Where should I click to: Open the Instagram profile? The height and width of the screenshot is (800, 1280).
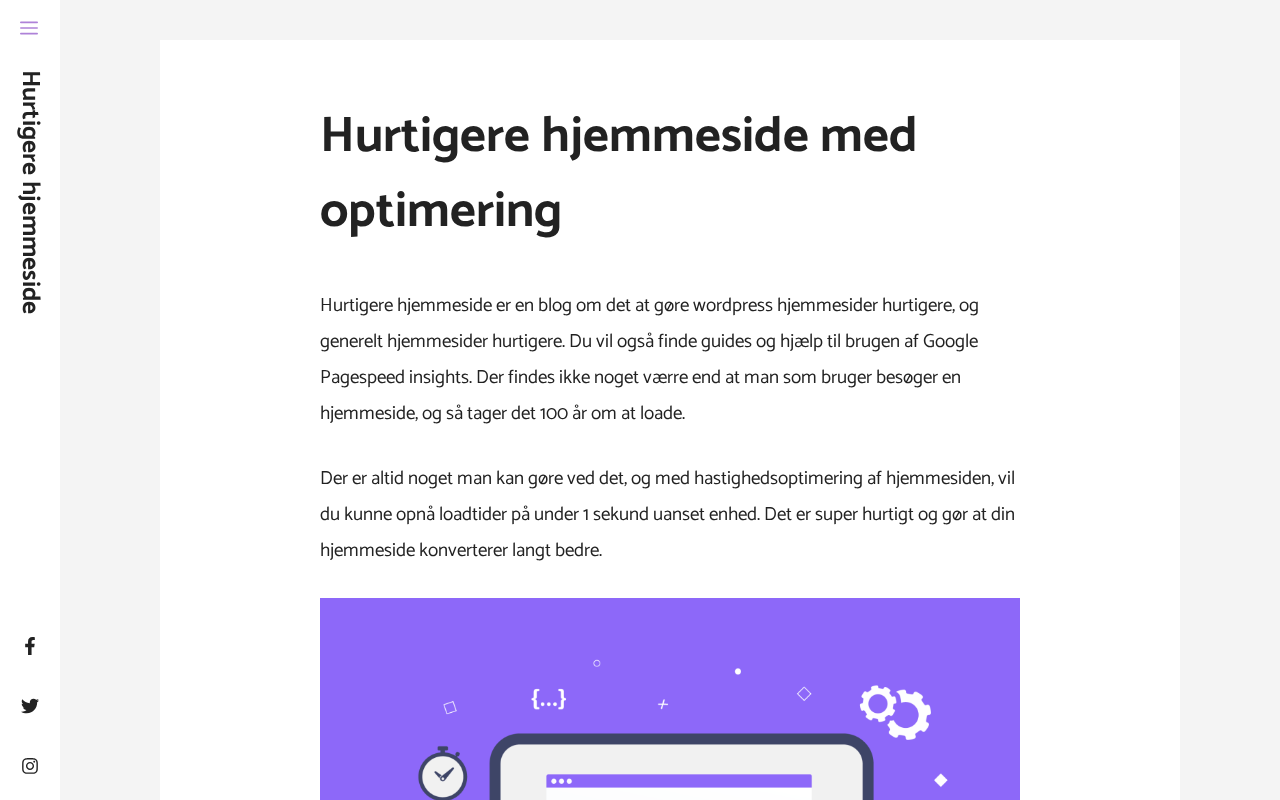pyautogui.click(x=30, y=766)
